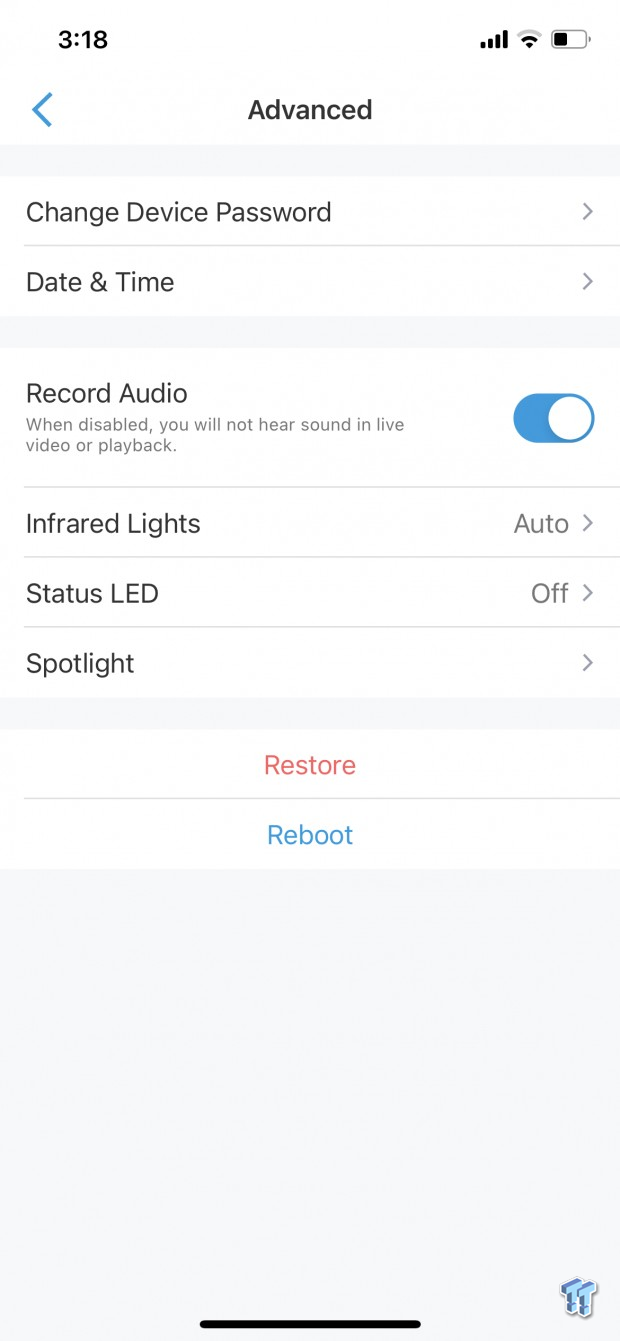
Task: Open Date & Time settings
Action: [x=310, y=282]
